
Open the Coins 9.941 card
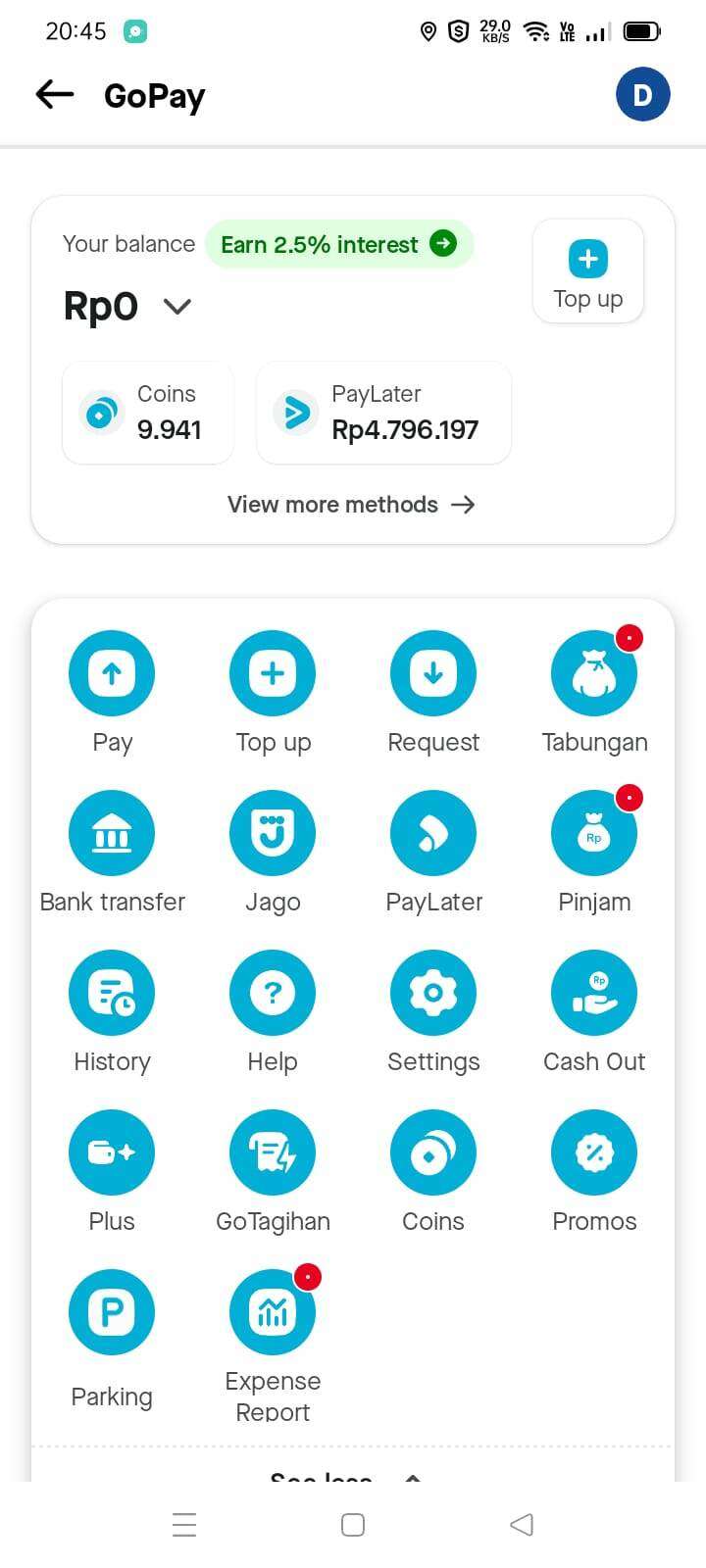coord(148,413)
